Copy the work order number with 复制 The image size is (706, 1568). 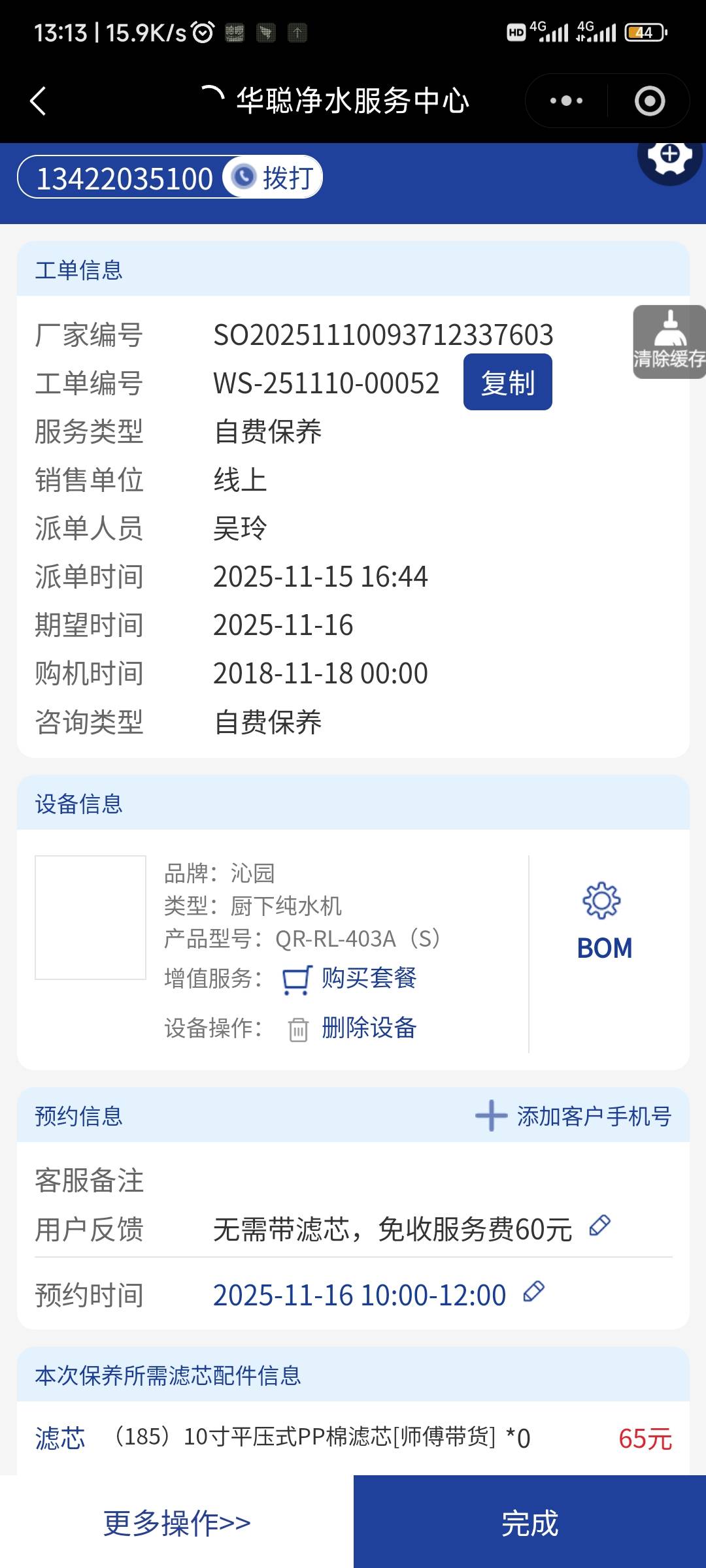(507, 383)
